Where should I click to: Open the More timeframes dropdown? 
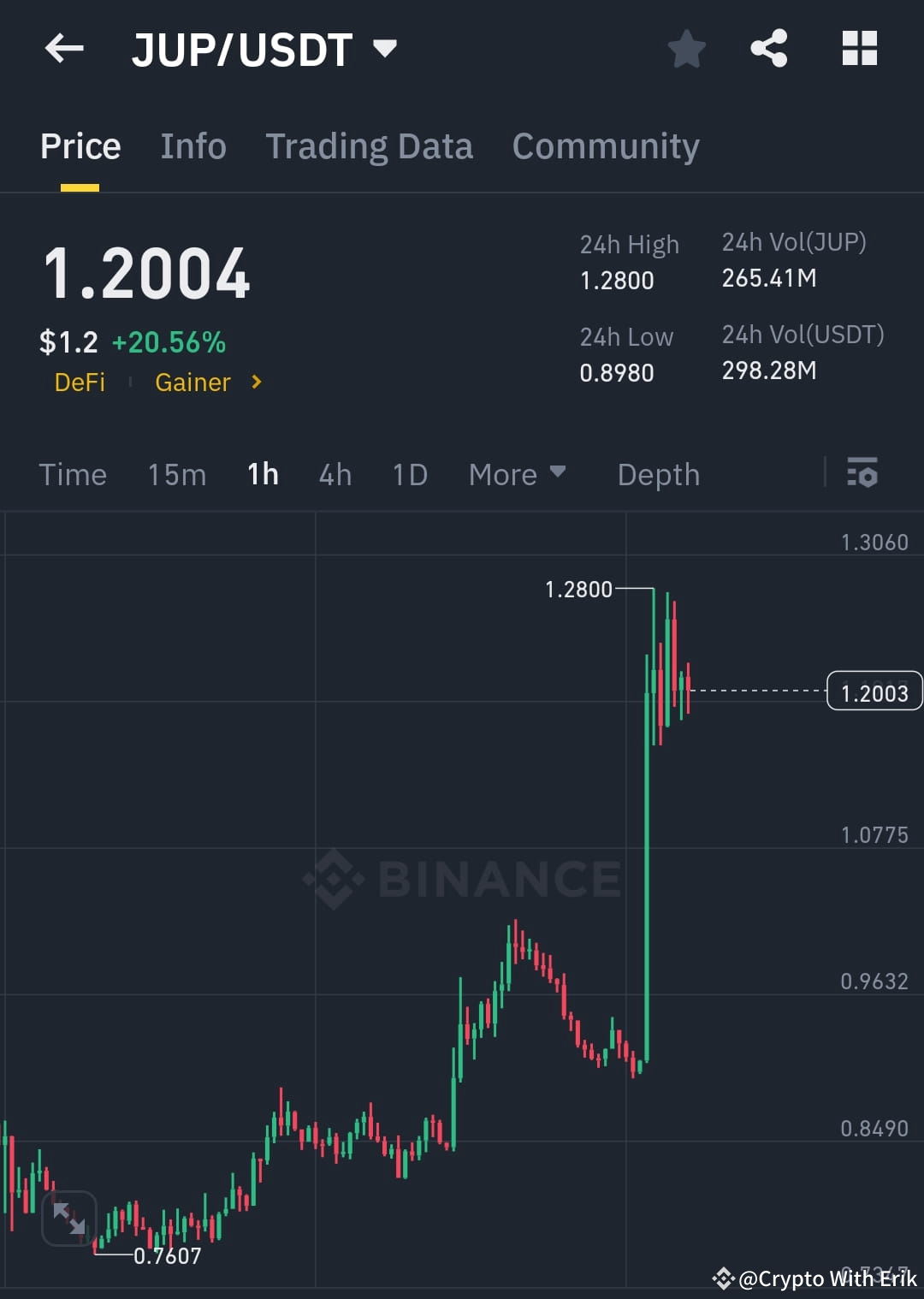[517, 474]
